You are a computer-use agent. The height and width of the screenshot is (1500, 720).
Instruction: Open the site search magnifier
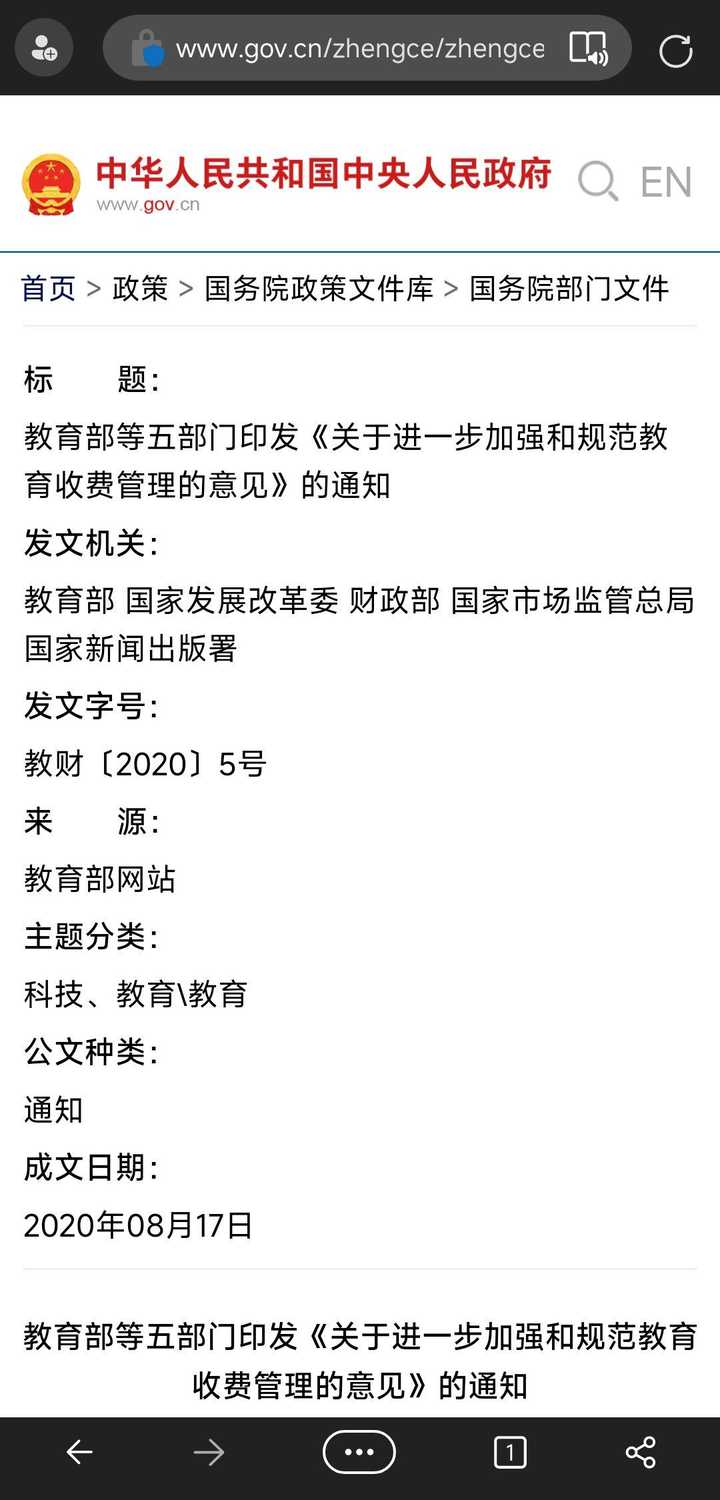pyautogui.click(x=598, y=182)
